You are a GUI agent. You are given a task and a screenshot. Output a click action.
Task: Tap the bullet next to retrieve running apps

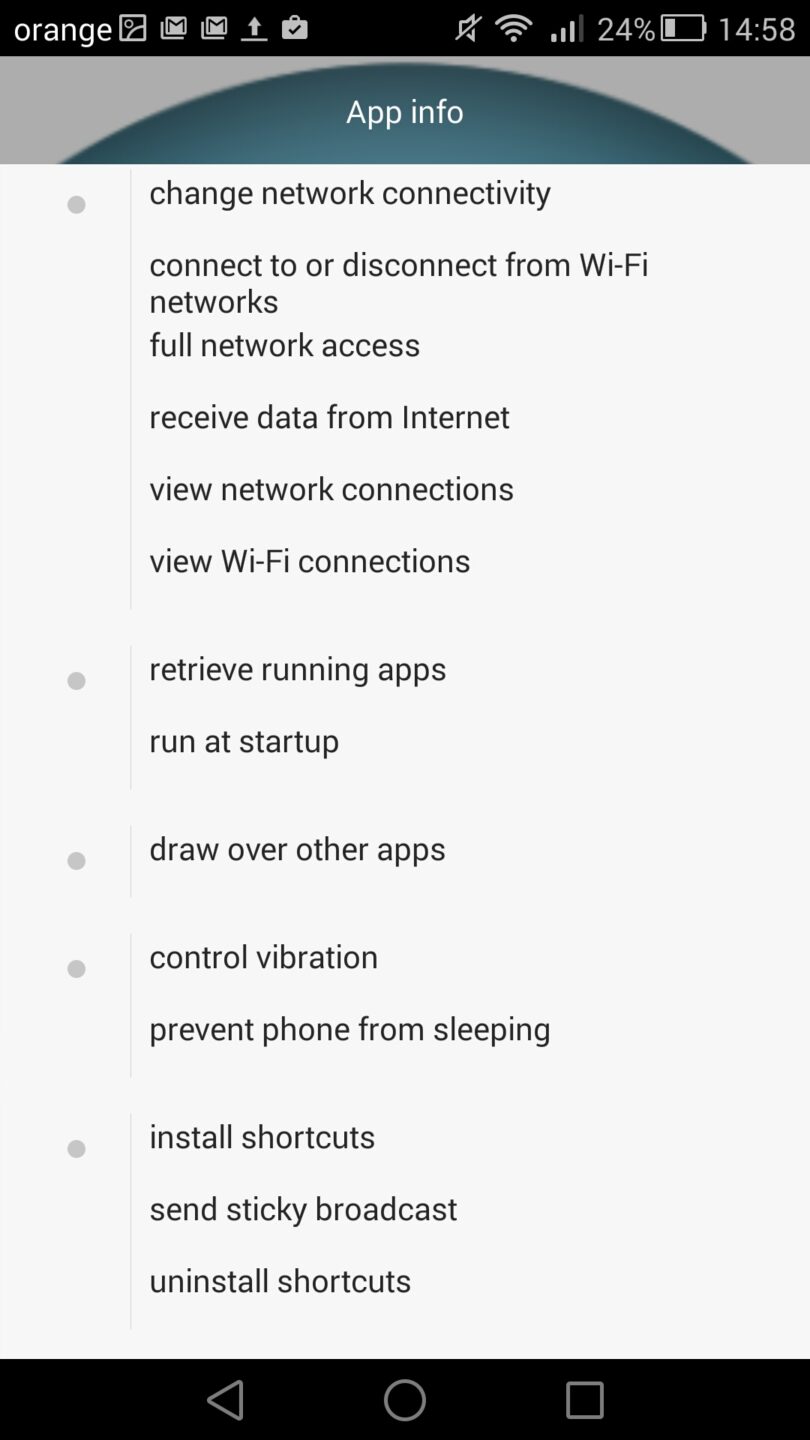pyautogui.click(x=75, y=680)
